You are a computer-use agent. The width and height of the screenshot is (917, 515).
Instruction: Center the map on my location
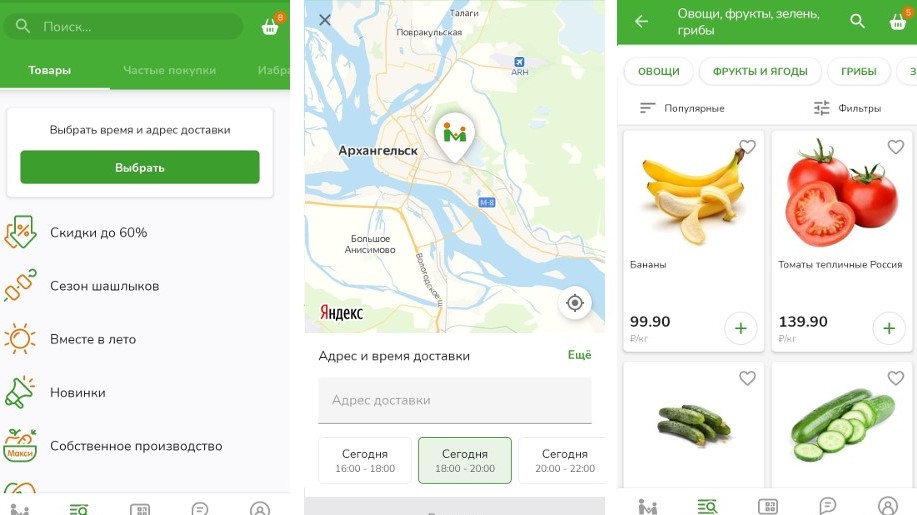tap(574, 303)
